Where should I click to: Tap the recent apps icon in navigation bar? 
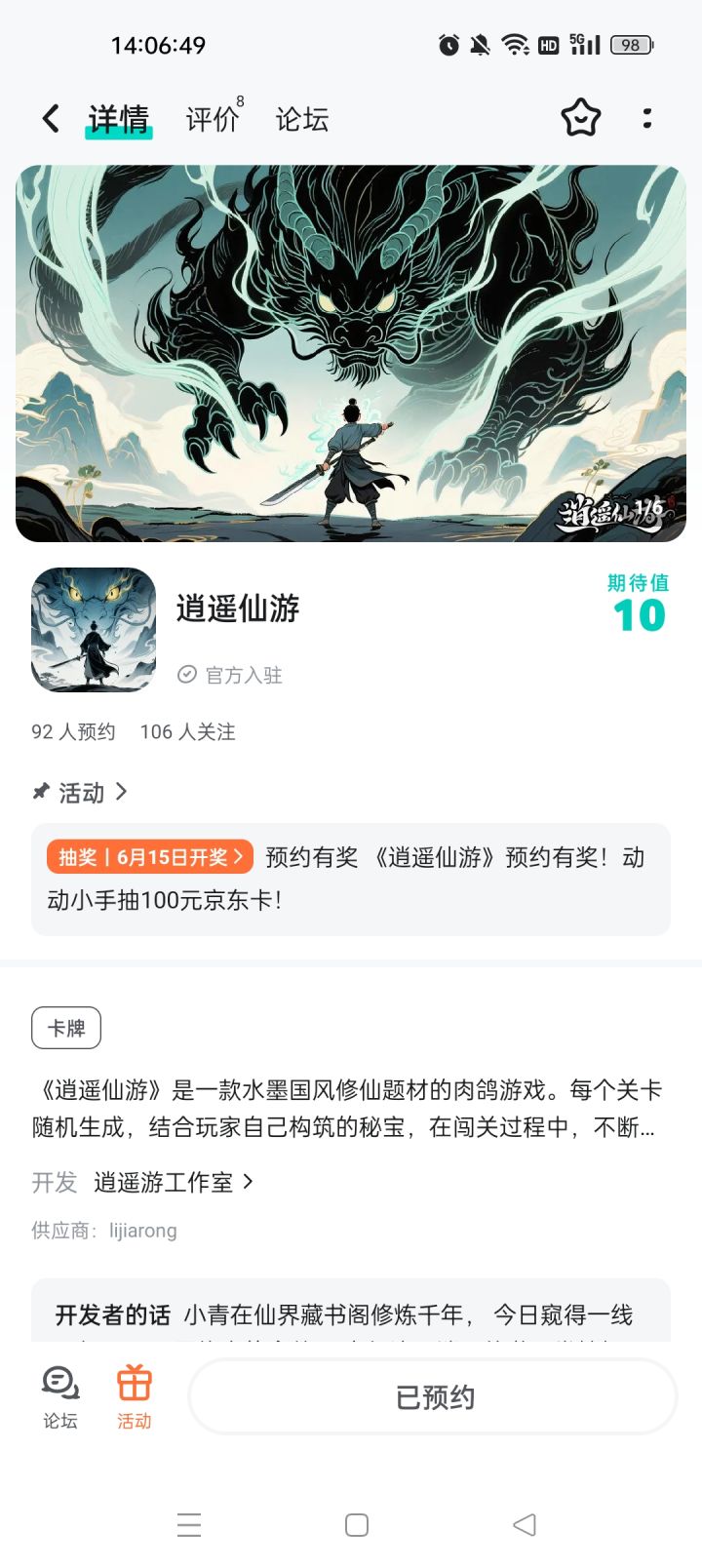188,1523
